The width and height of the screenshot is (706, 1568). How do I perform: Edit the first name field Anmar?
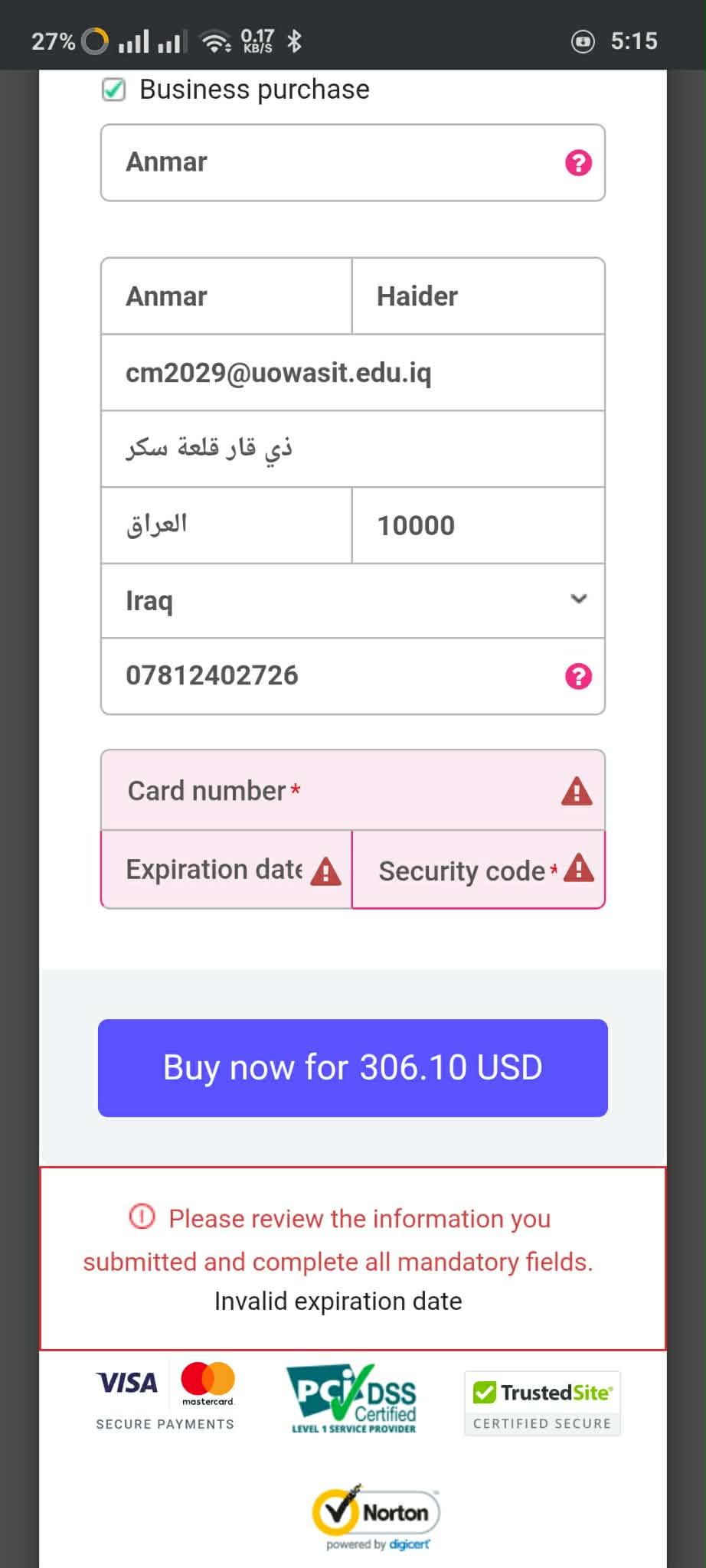point(227,296)
